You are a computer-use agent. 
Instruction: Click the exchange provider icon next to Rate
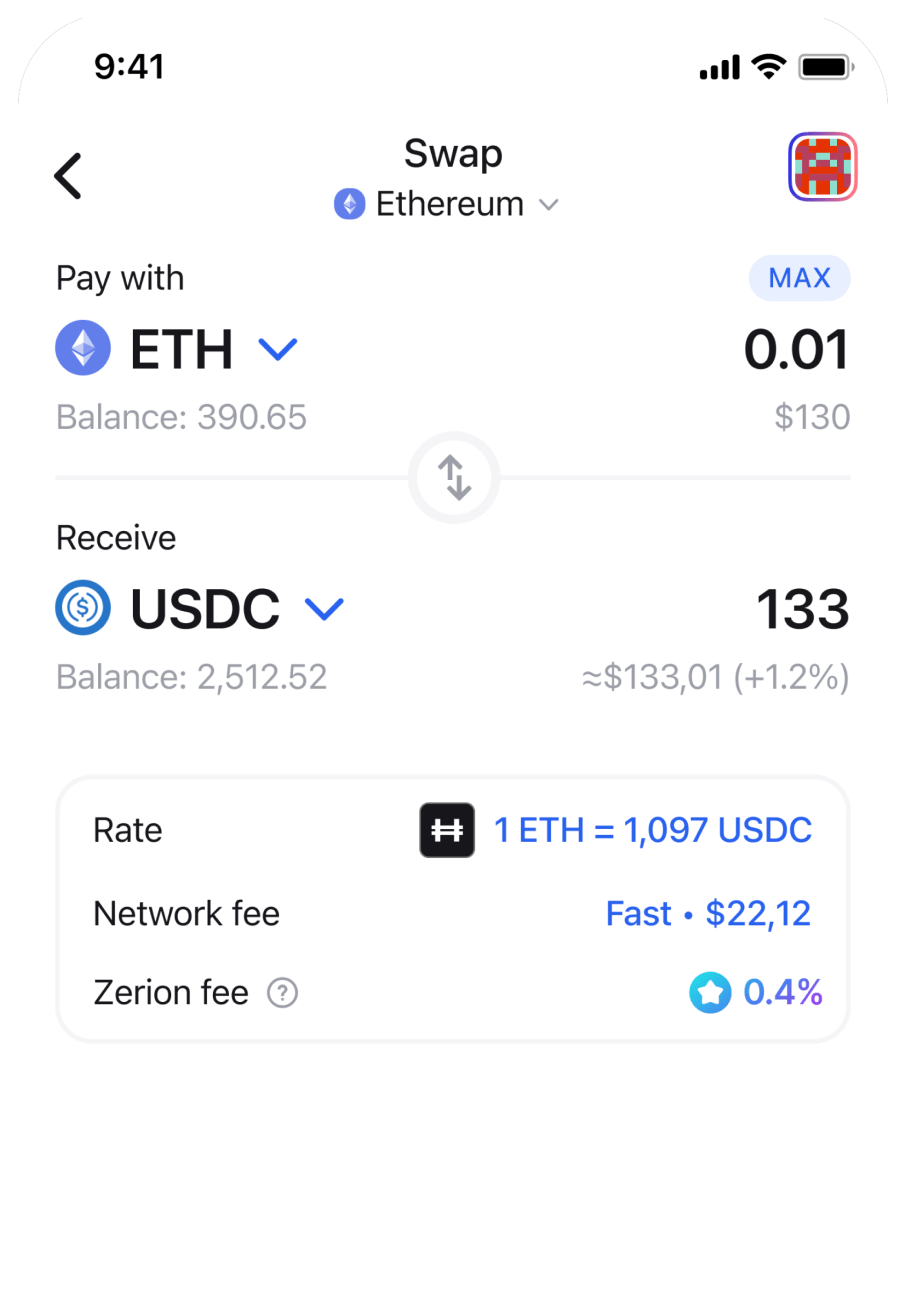pyautogui.click(x=446, y=830)
